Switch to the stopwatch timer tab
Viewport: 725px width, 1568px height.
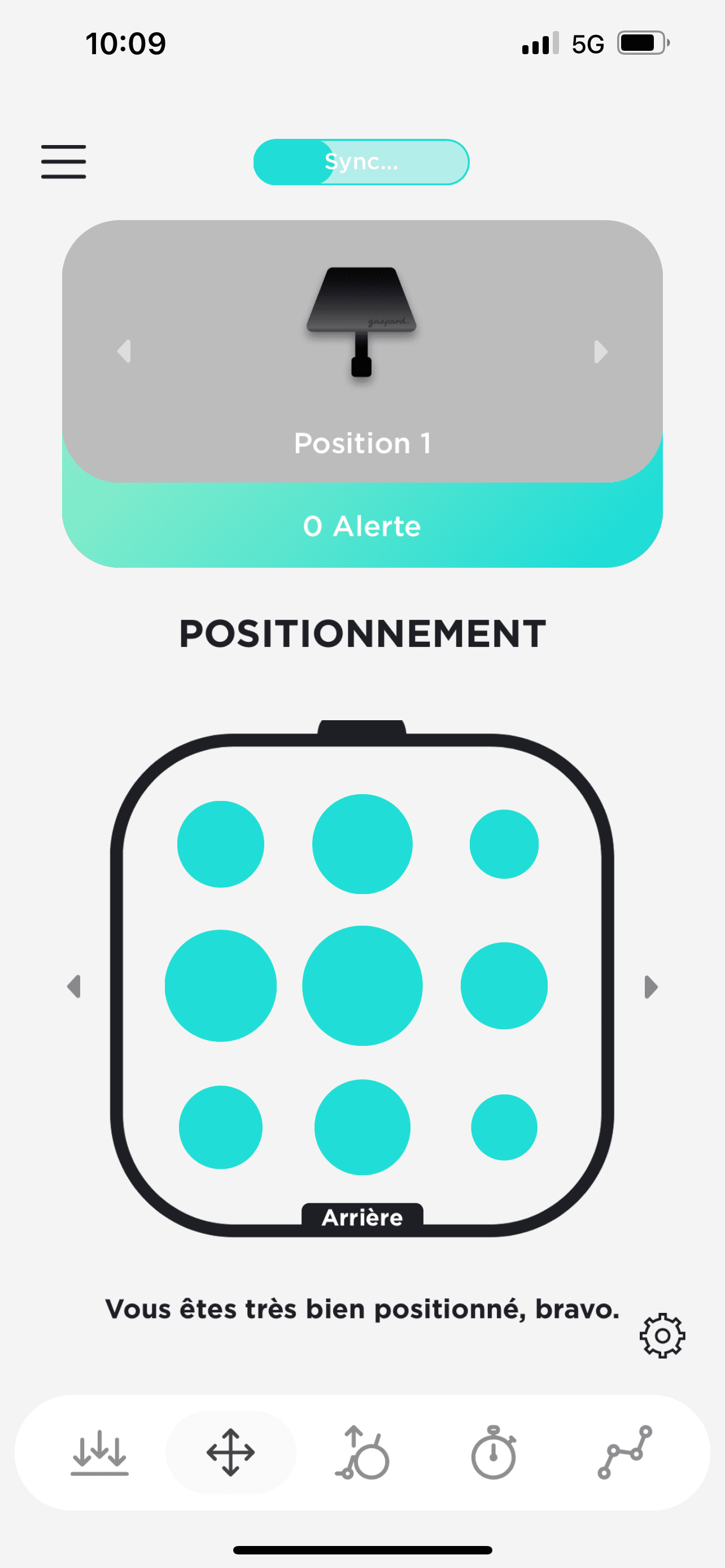493,1453
